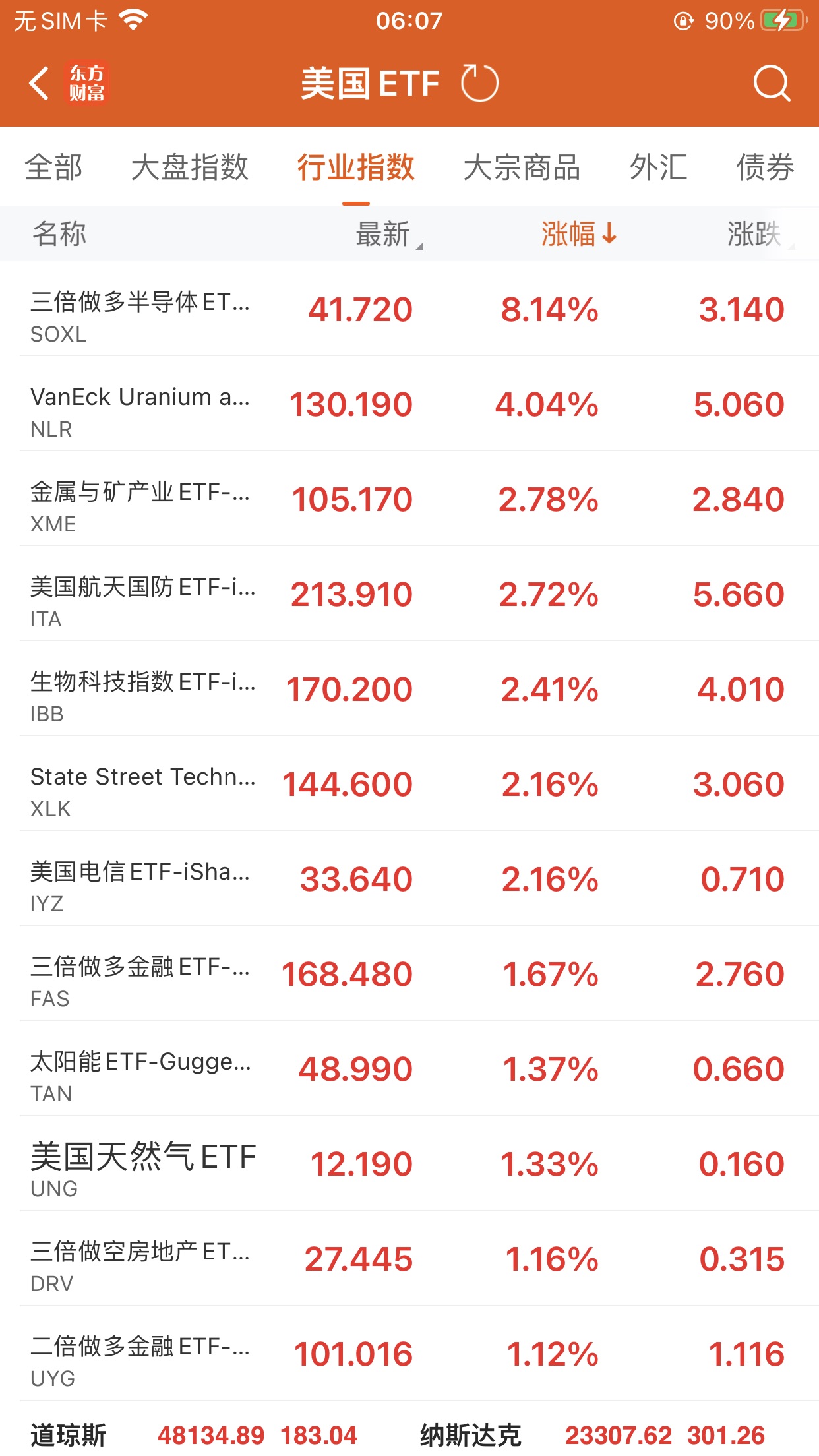The image size is (819, 1456).
Task: Open the search magnifier
Action: point(771,84)
